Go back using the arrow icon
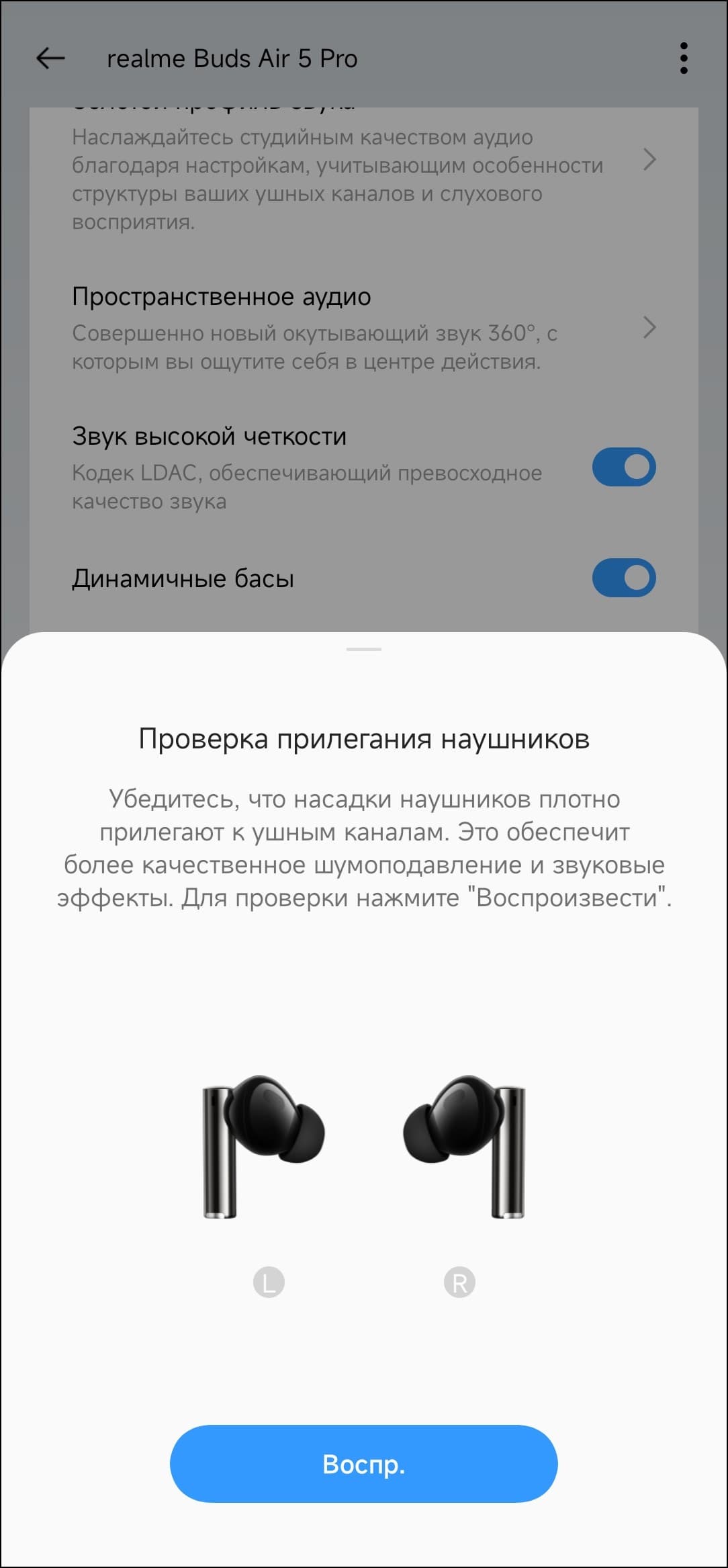Screen dimensions: 728x1568 pyautogui.click(x=50, y=58)
